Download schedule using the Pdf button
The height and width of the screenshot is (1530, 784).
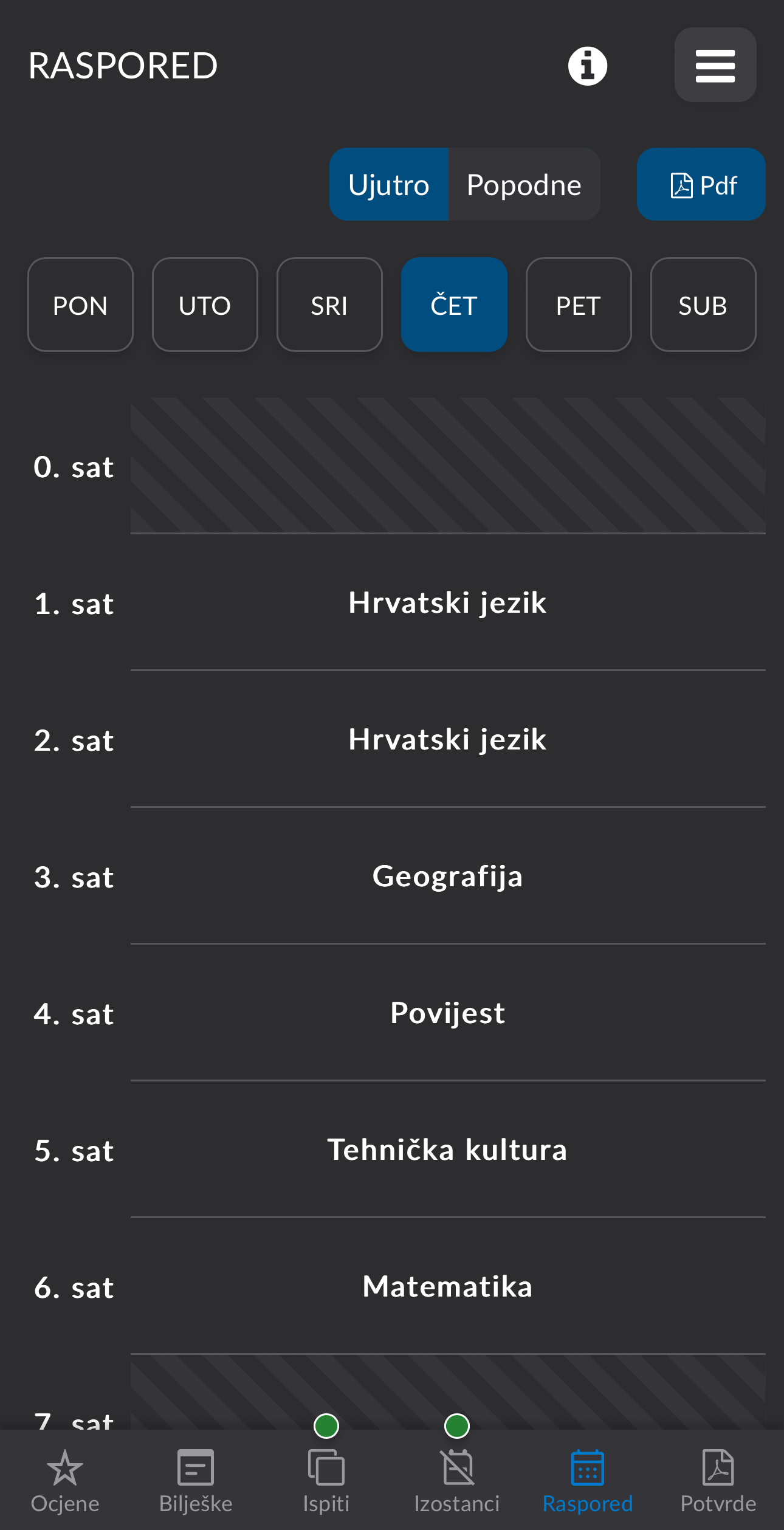click(700, 184)
